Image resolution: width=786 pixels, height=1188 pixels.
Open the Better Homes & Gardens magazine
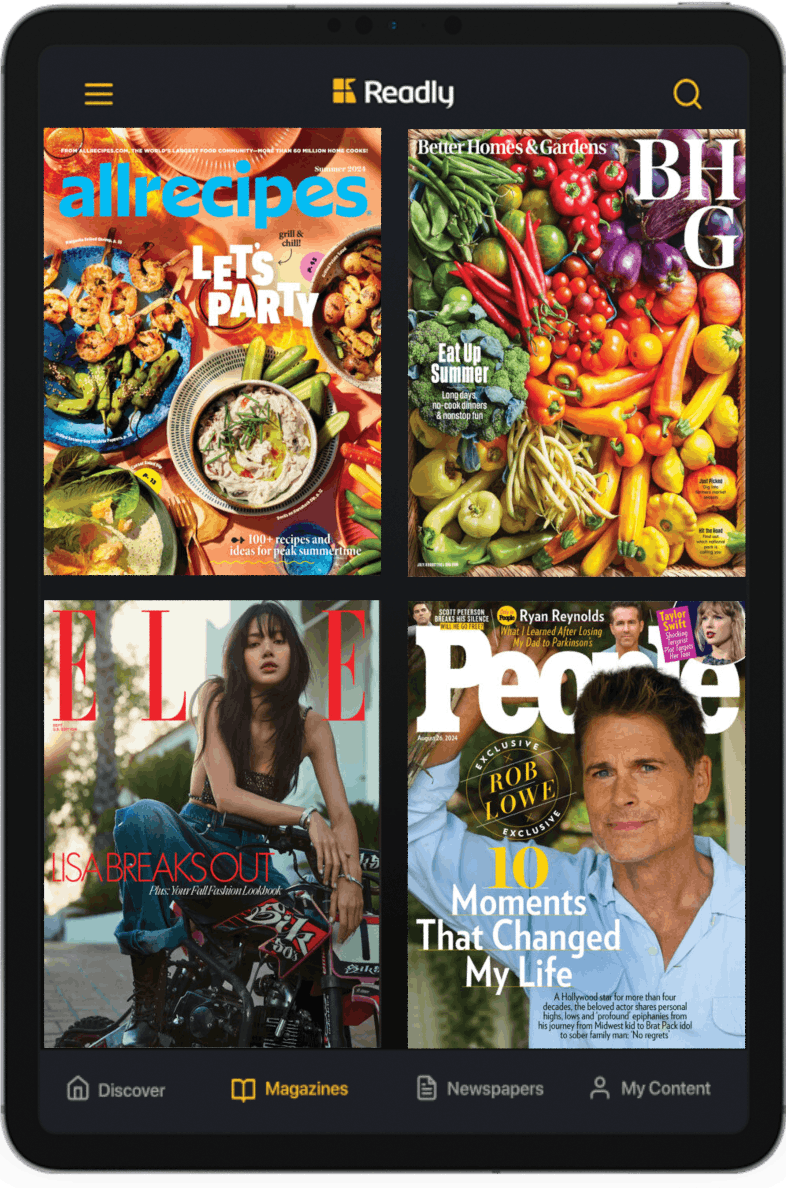[576, 351]
